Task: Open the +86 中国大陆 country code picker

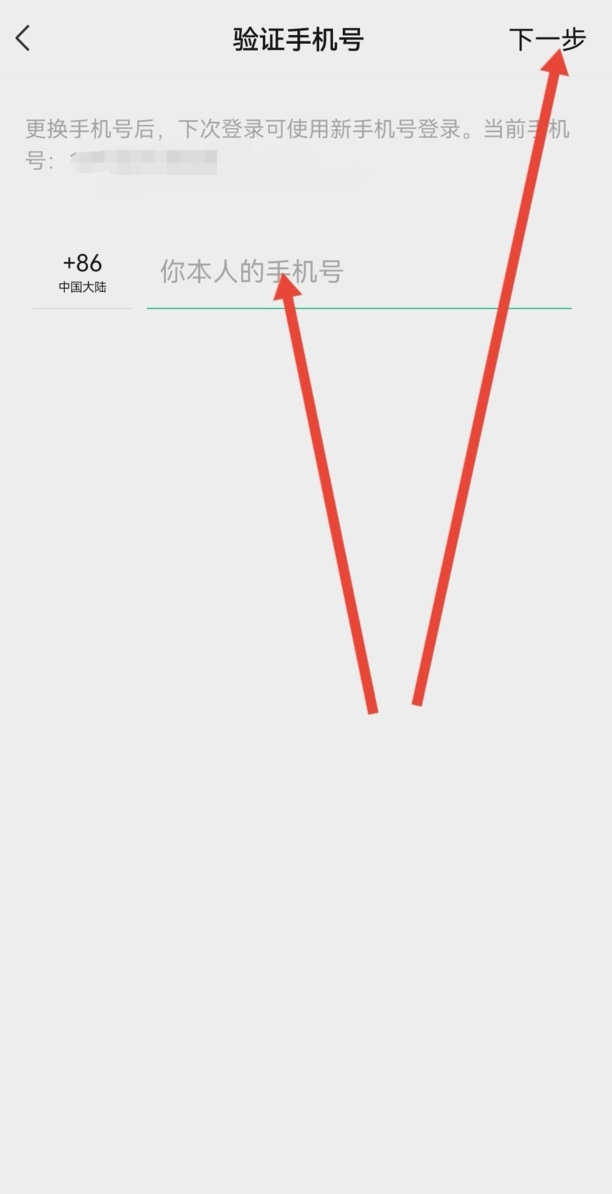Action: (82, 273)
